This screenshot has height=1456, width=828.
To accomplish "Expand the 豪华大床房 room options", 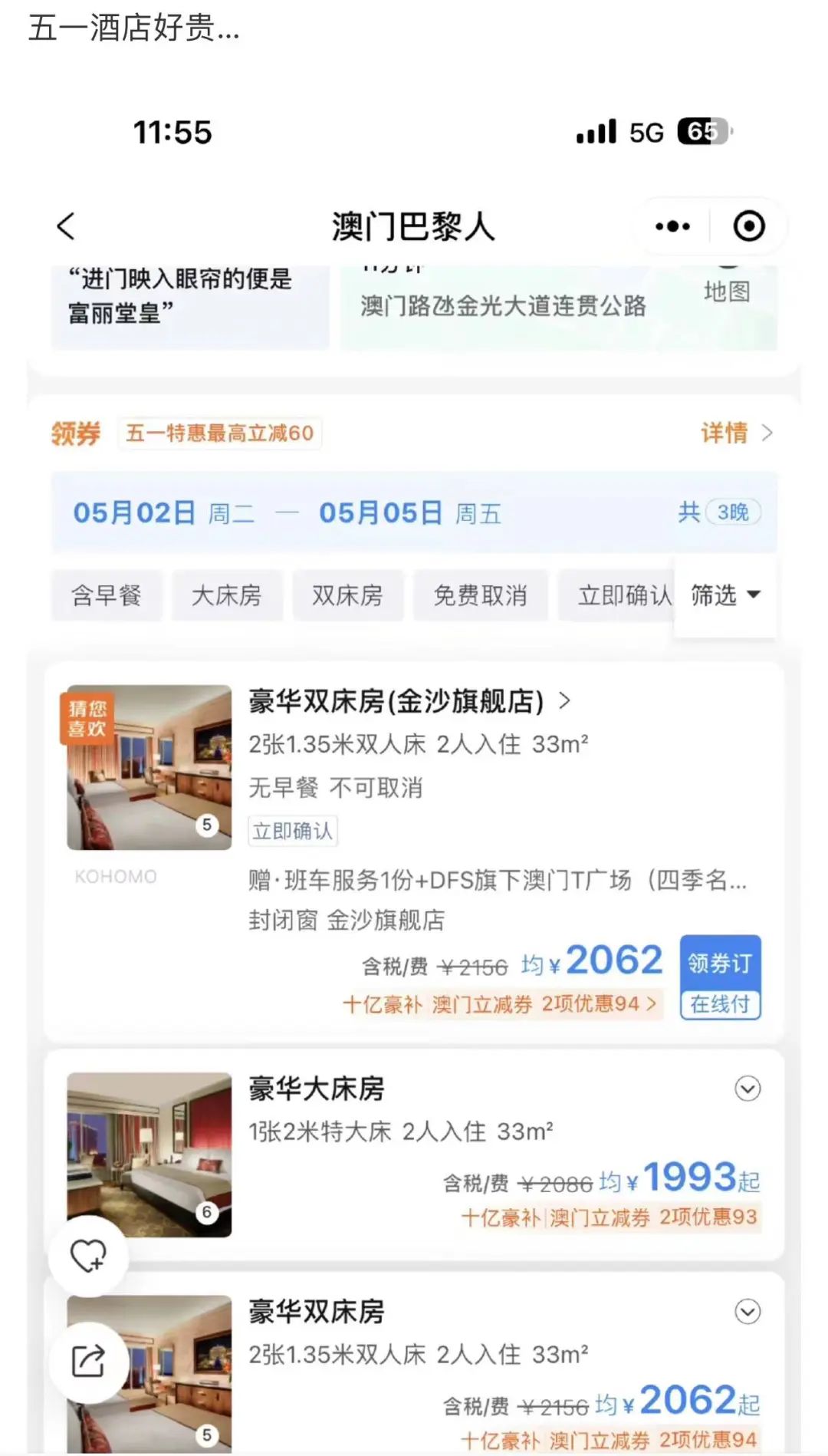I will coord(747,1089).
